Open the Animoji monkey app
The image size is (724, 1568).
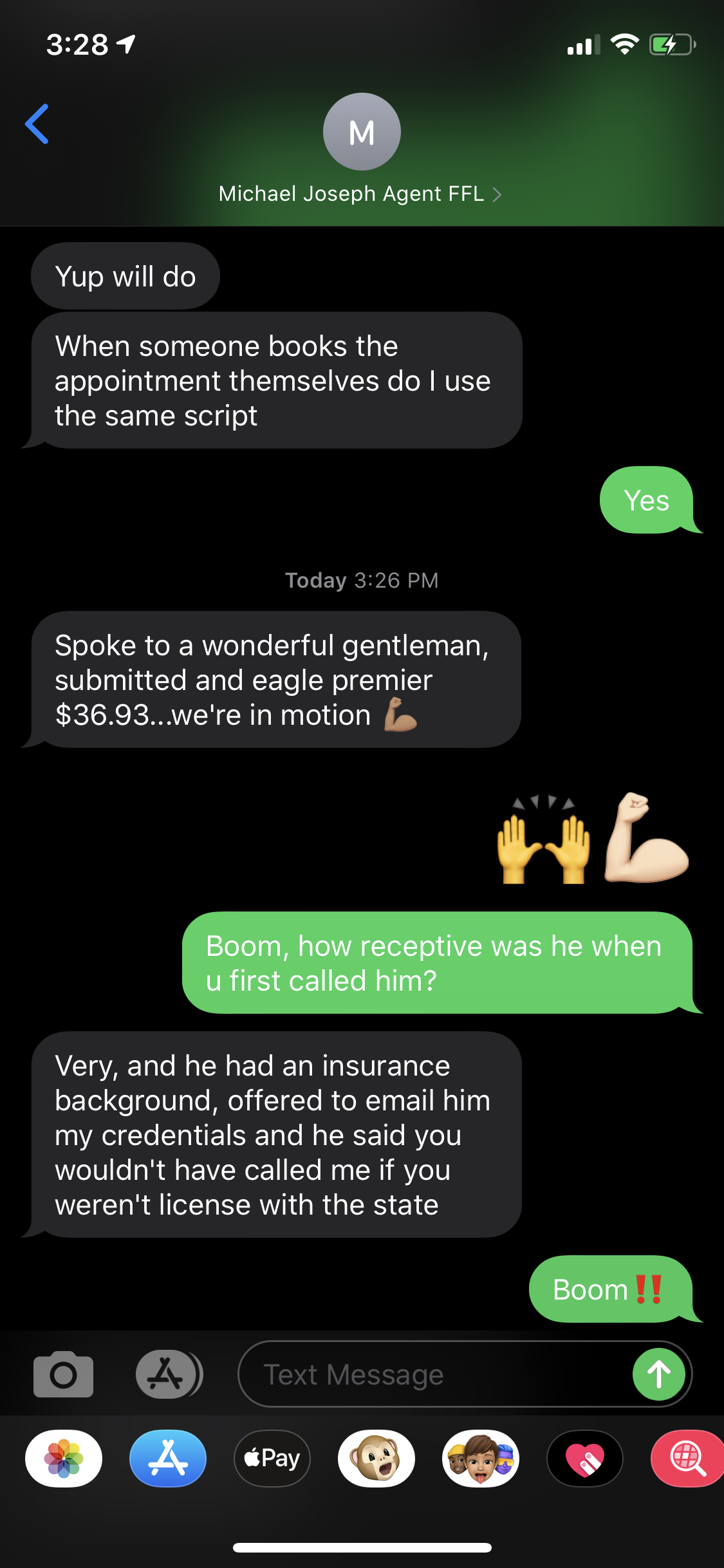coord(376,1459)
